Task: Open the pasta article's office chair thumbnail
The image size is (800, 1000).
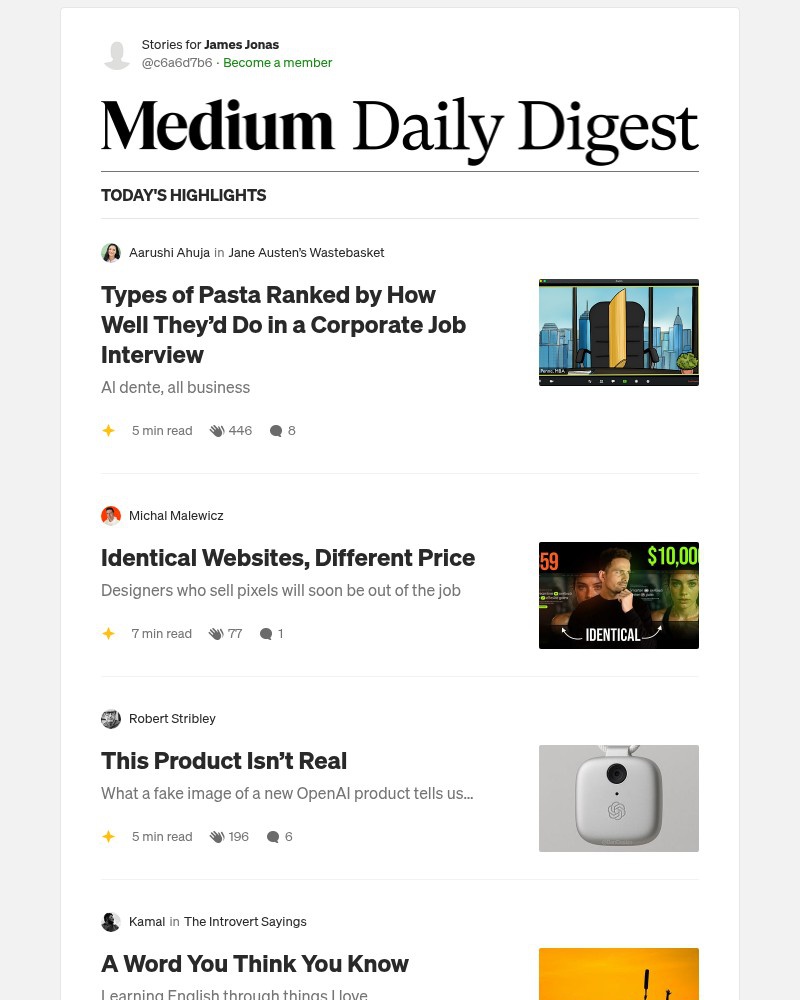Action: 618,332
